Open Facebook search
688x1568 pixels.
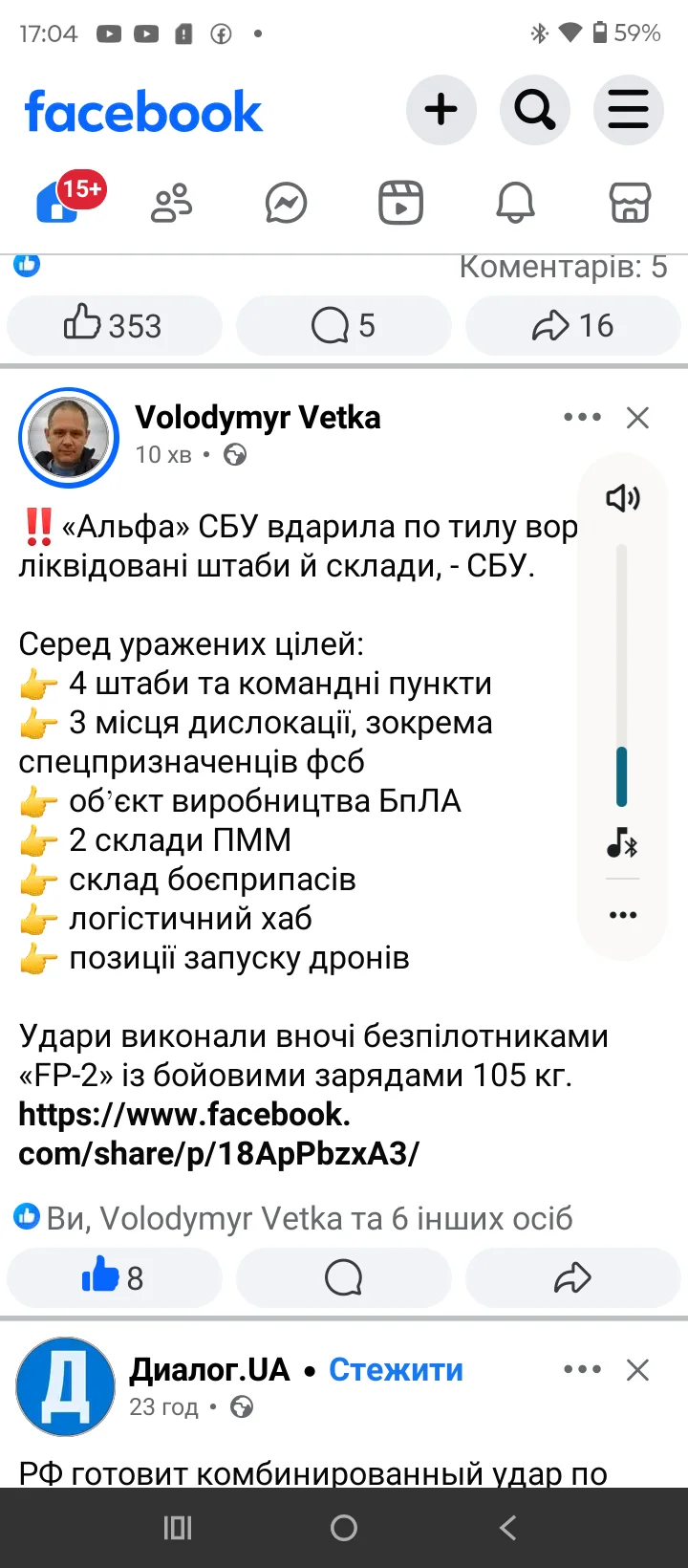[x=534, y=110]
